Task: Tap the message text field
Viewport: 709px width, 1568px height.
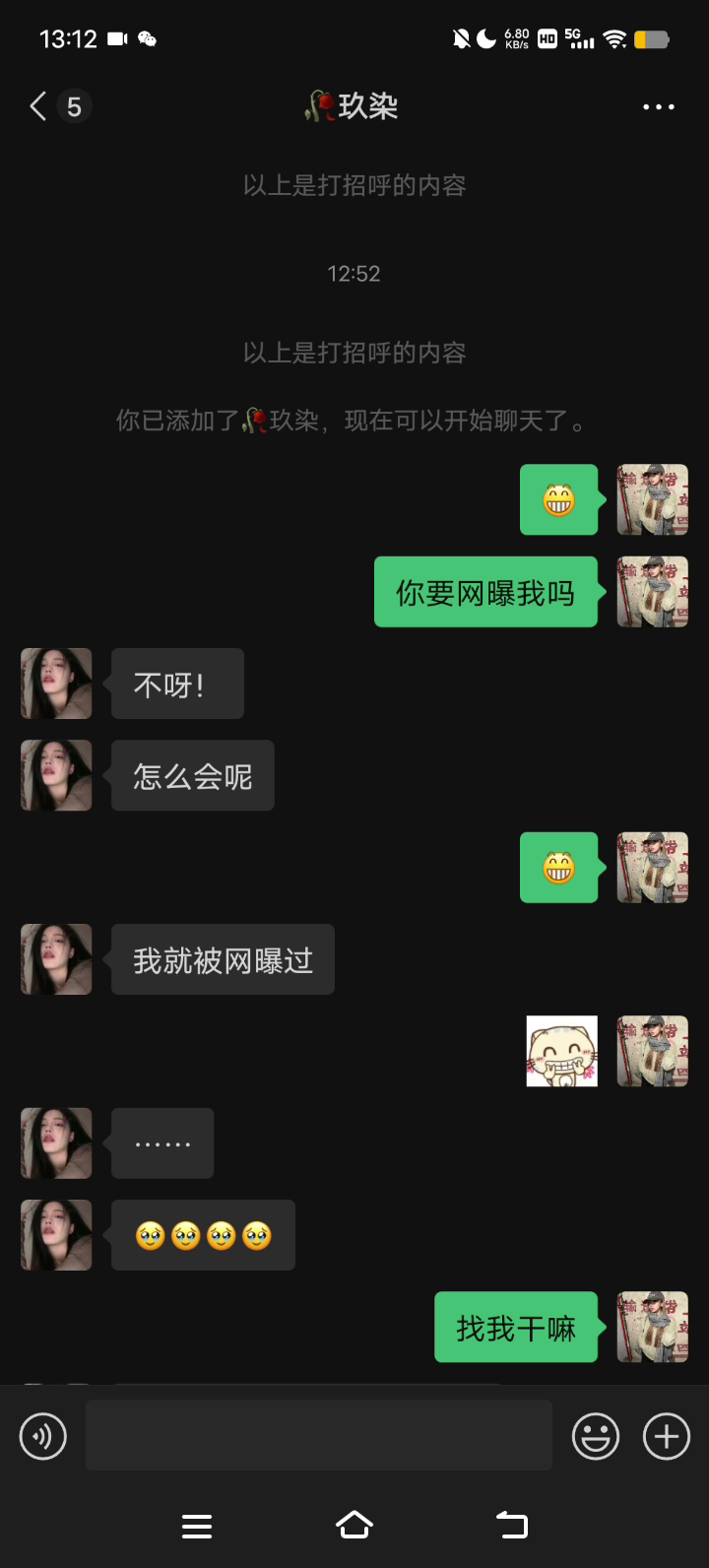Action: (x=318, y=1435)
